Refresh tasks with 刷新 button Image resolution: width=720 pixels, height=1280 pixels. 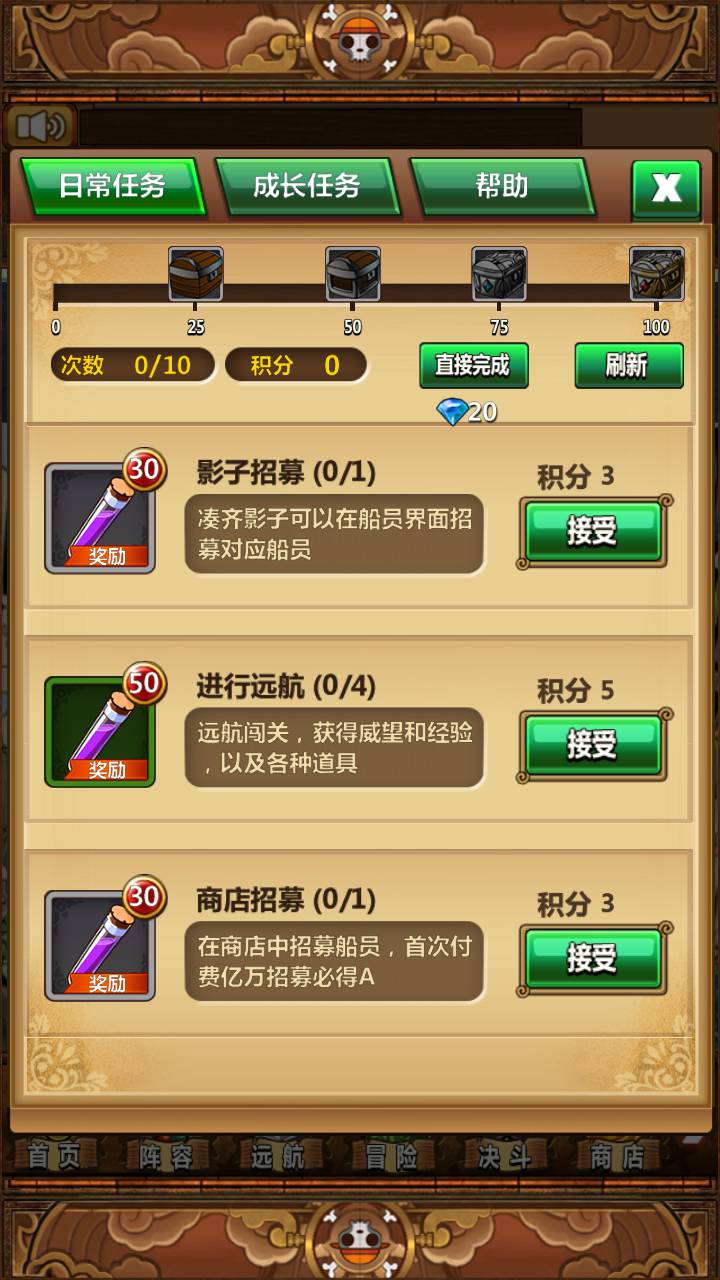[x=628, y=365]
